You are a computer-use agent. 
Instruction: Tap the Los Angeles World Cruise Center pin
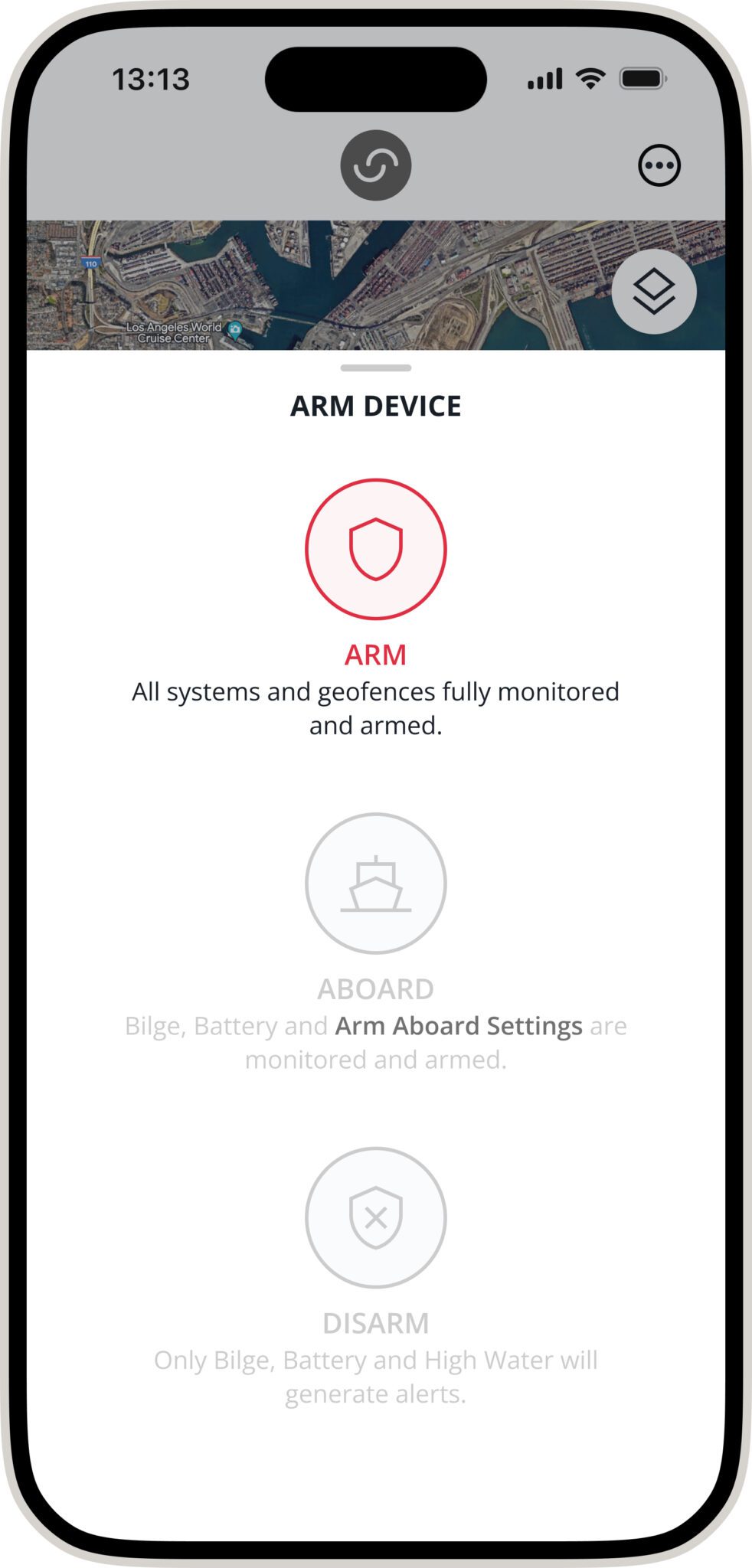235,330
